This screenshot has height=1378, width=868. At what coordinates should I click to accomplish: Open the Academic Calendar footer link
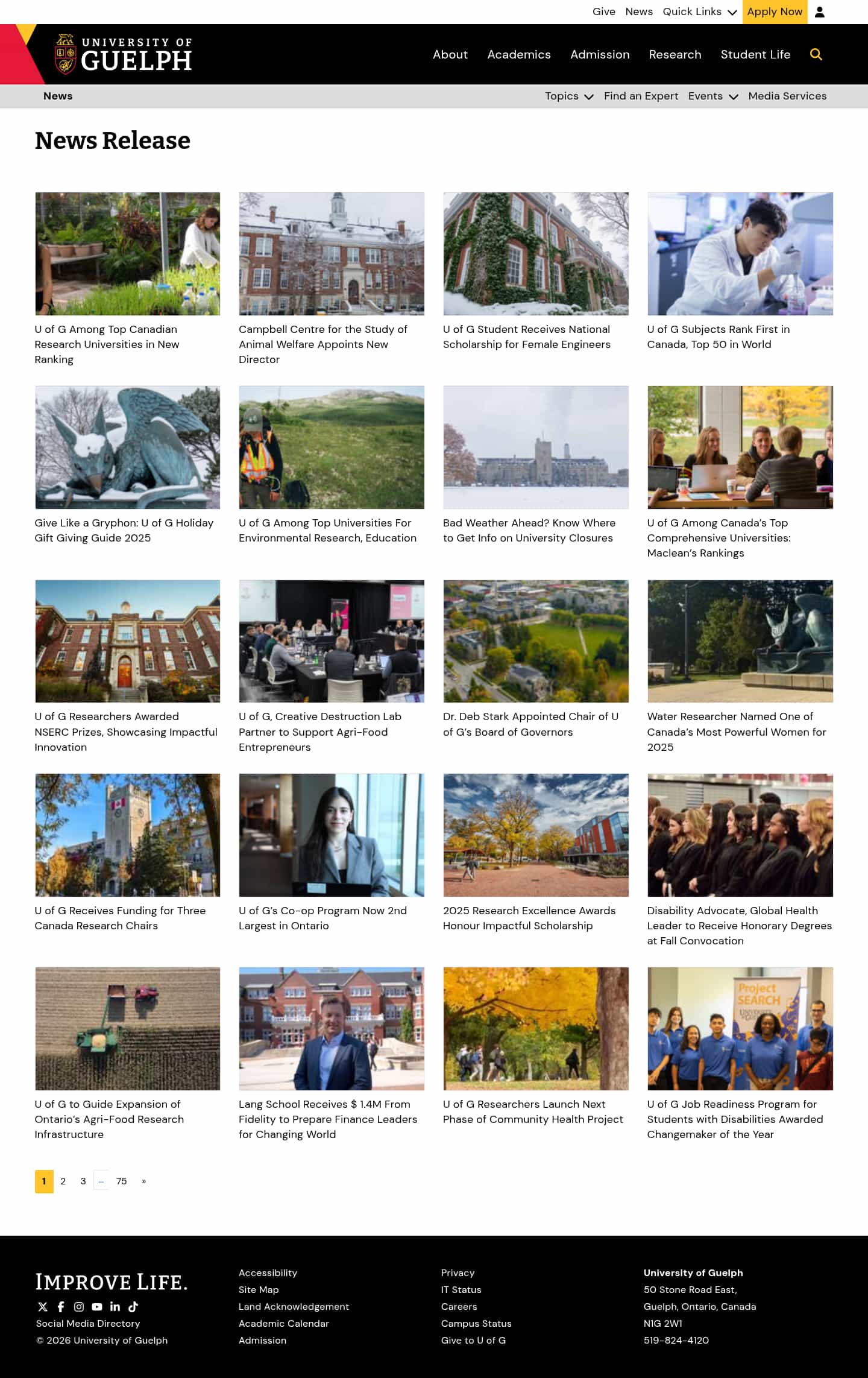(x=283, y=1323)
